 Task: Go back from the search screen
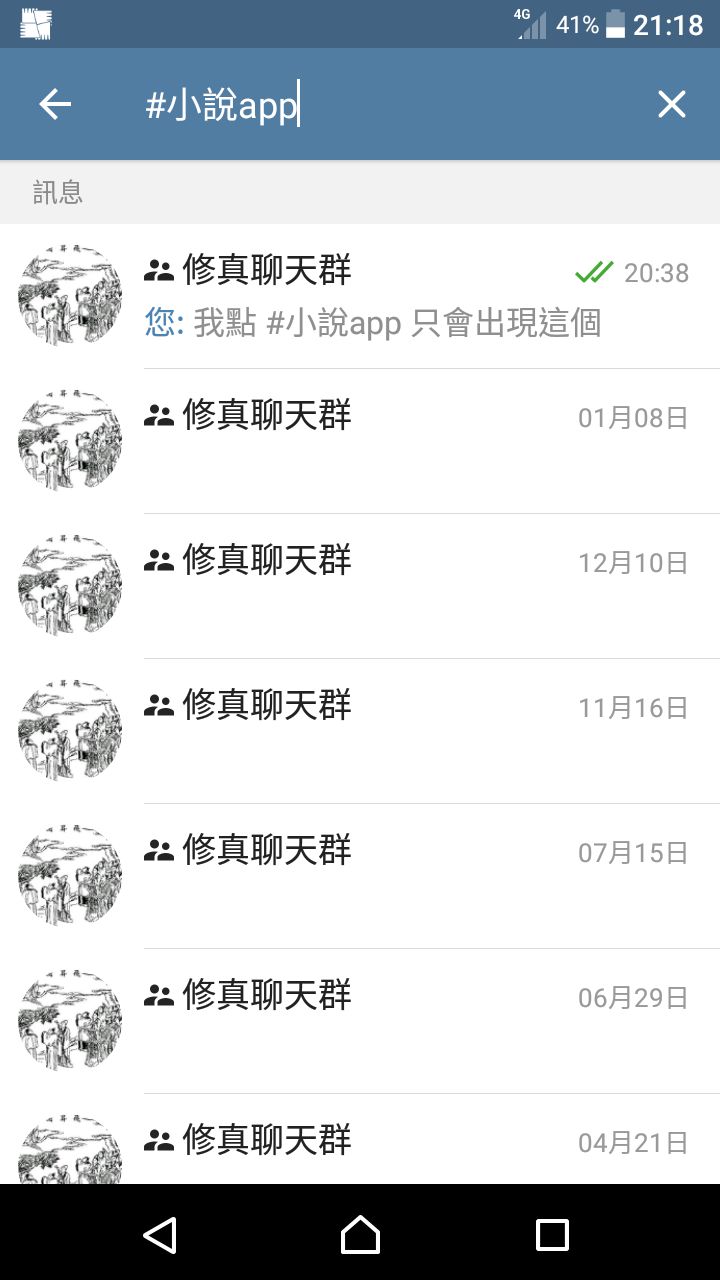click(55, 104)
